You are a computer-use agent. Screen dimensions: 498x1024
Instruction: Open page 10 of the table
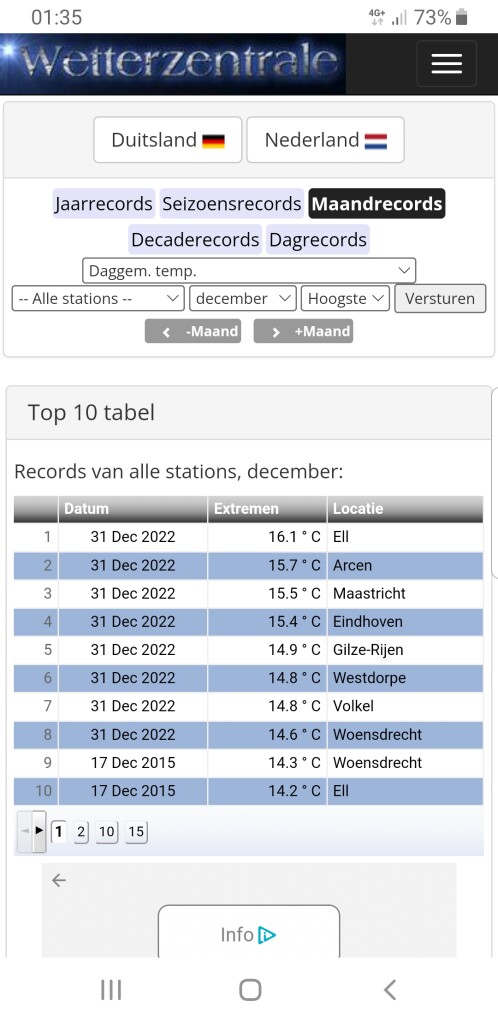pyautogui.click(x=106, y=831)
